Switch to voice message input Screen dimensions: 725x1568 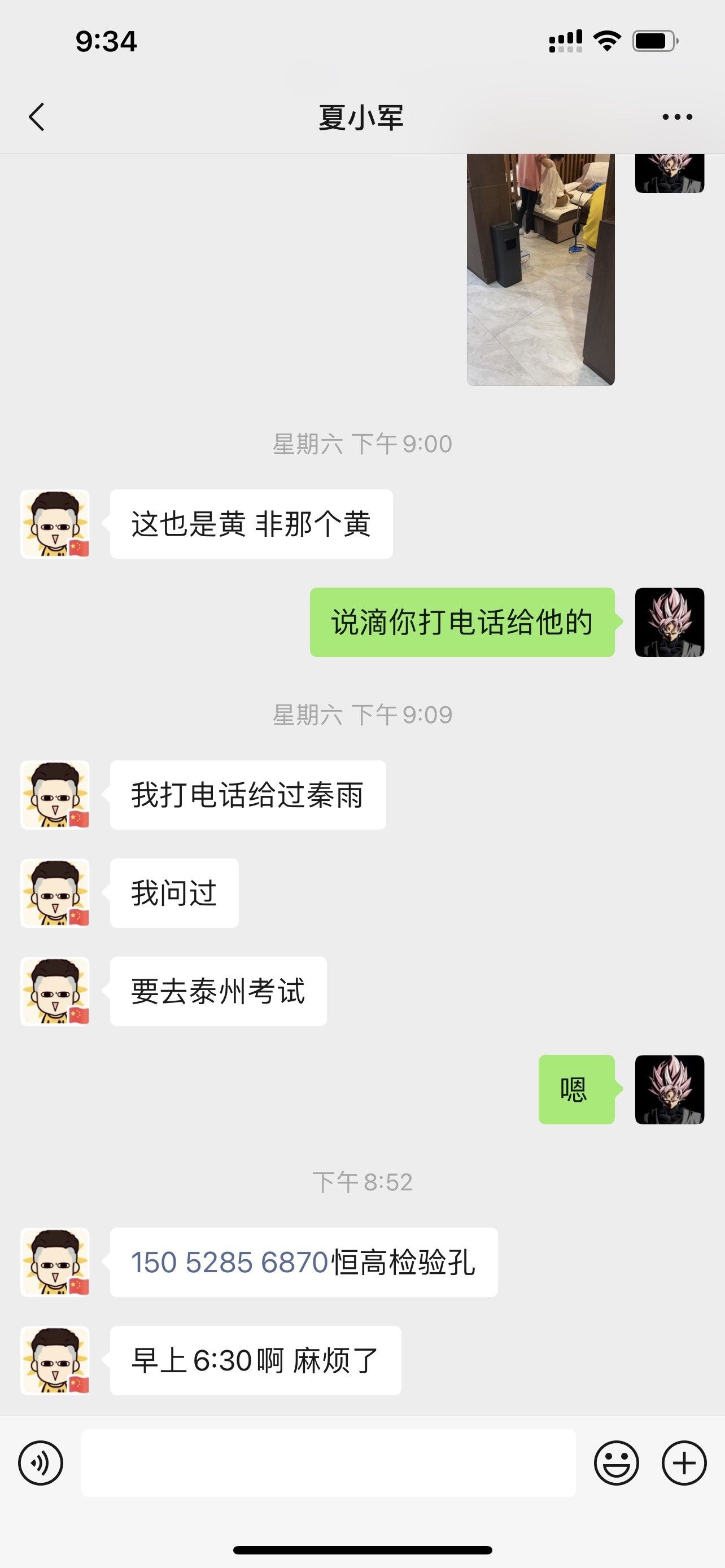pyautogui.click(x=41, y=1462)
